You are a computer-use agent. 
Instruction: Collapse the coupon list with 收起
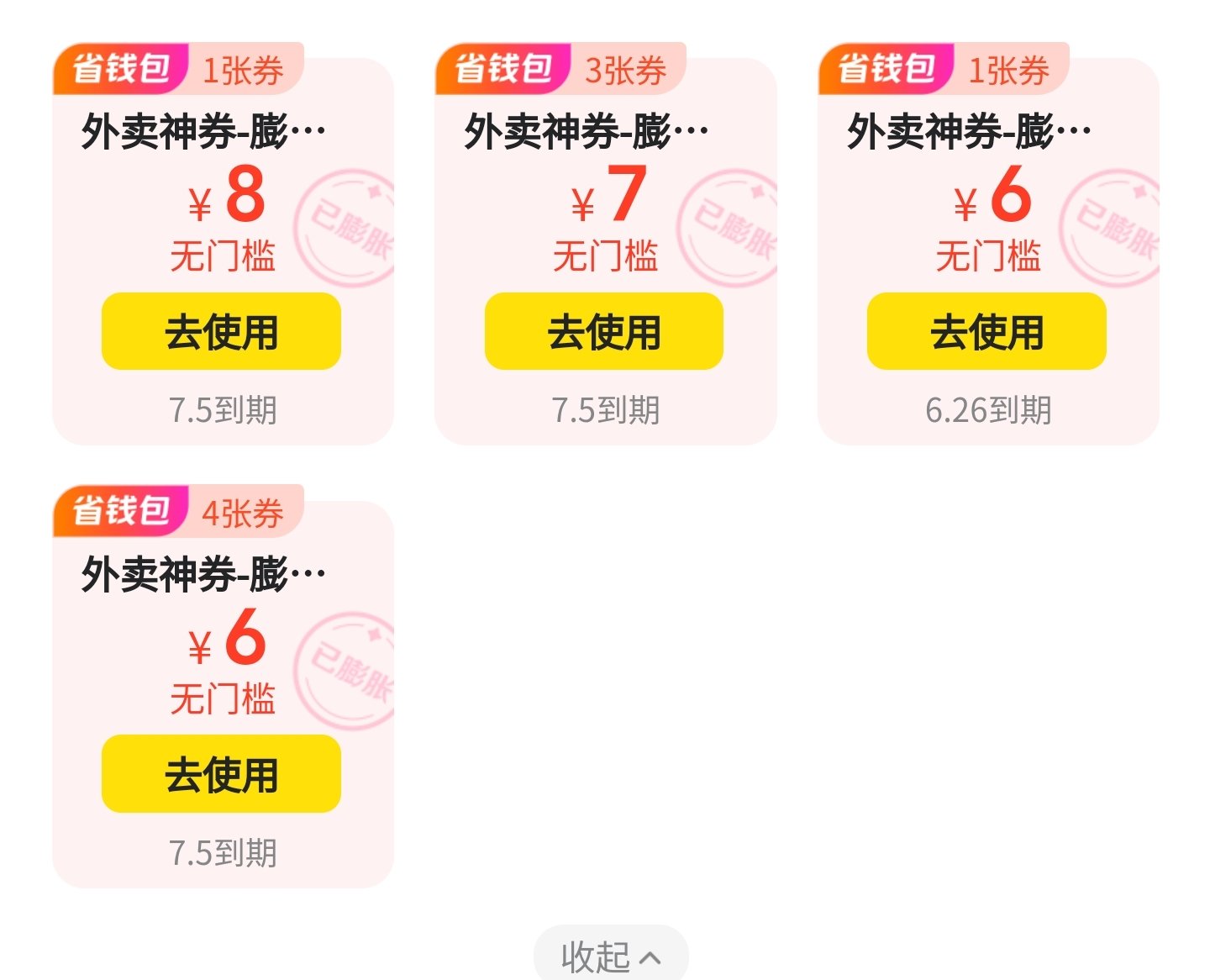[x=611, y=956]
